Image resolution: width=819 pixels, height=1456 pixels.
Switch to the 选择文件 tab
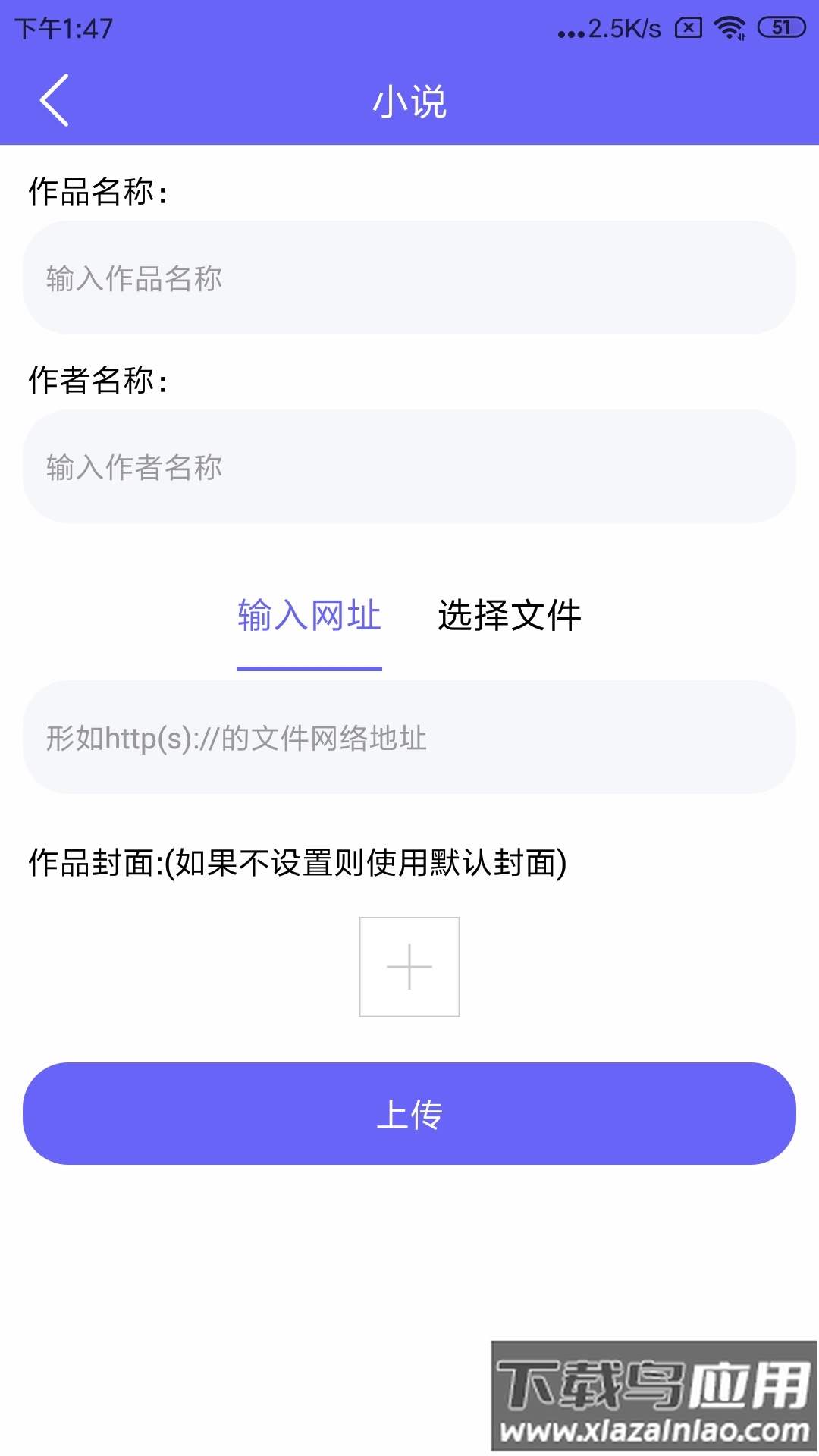click(x=510, y=617)
